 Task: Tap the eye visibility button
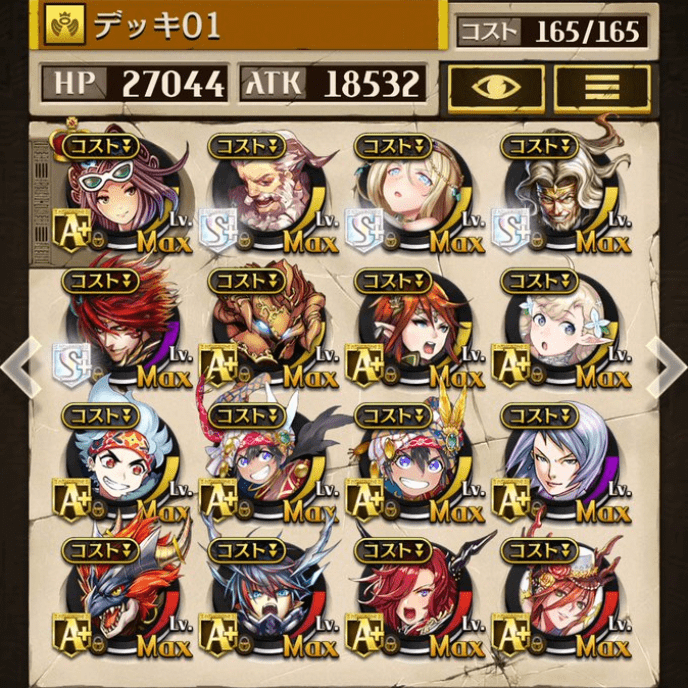496,87
